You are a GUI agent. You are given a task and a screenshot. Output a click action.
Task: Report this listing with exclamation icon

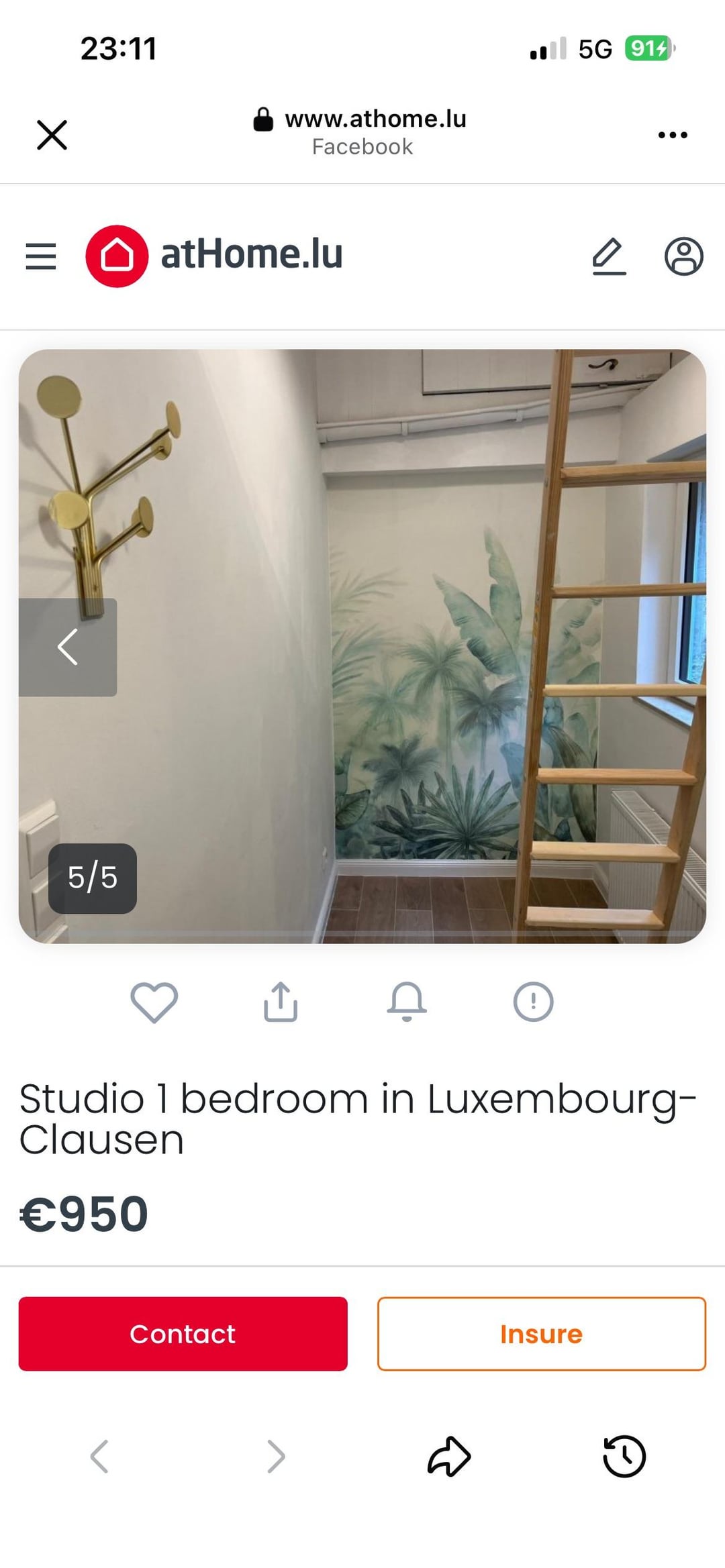[x=533, y=1002]
